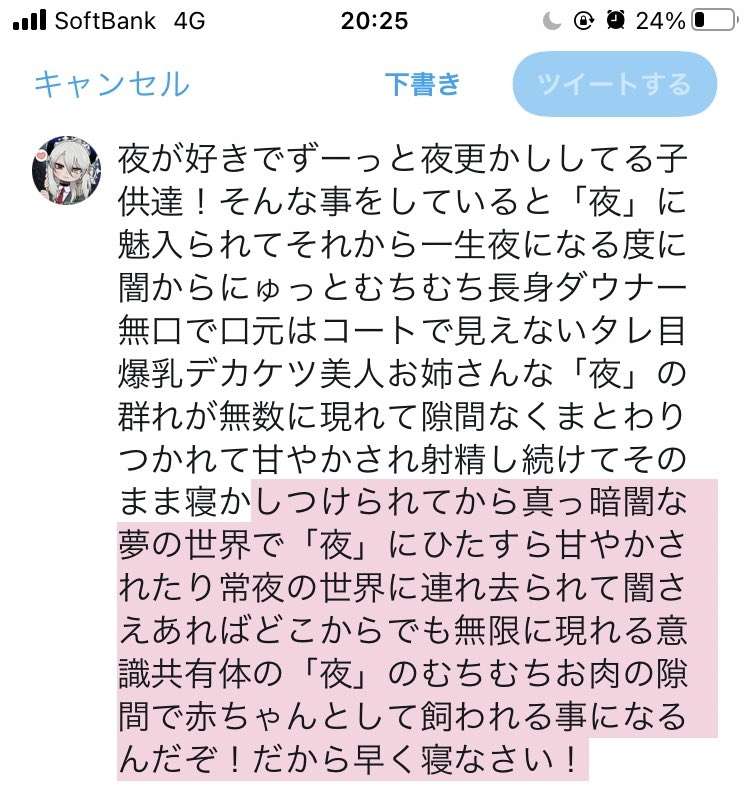Open the 下書き drafts list
Viewport: 750px width, 794px height.
point(422,84)
